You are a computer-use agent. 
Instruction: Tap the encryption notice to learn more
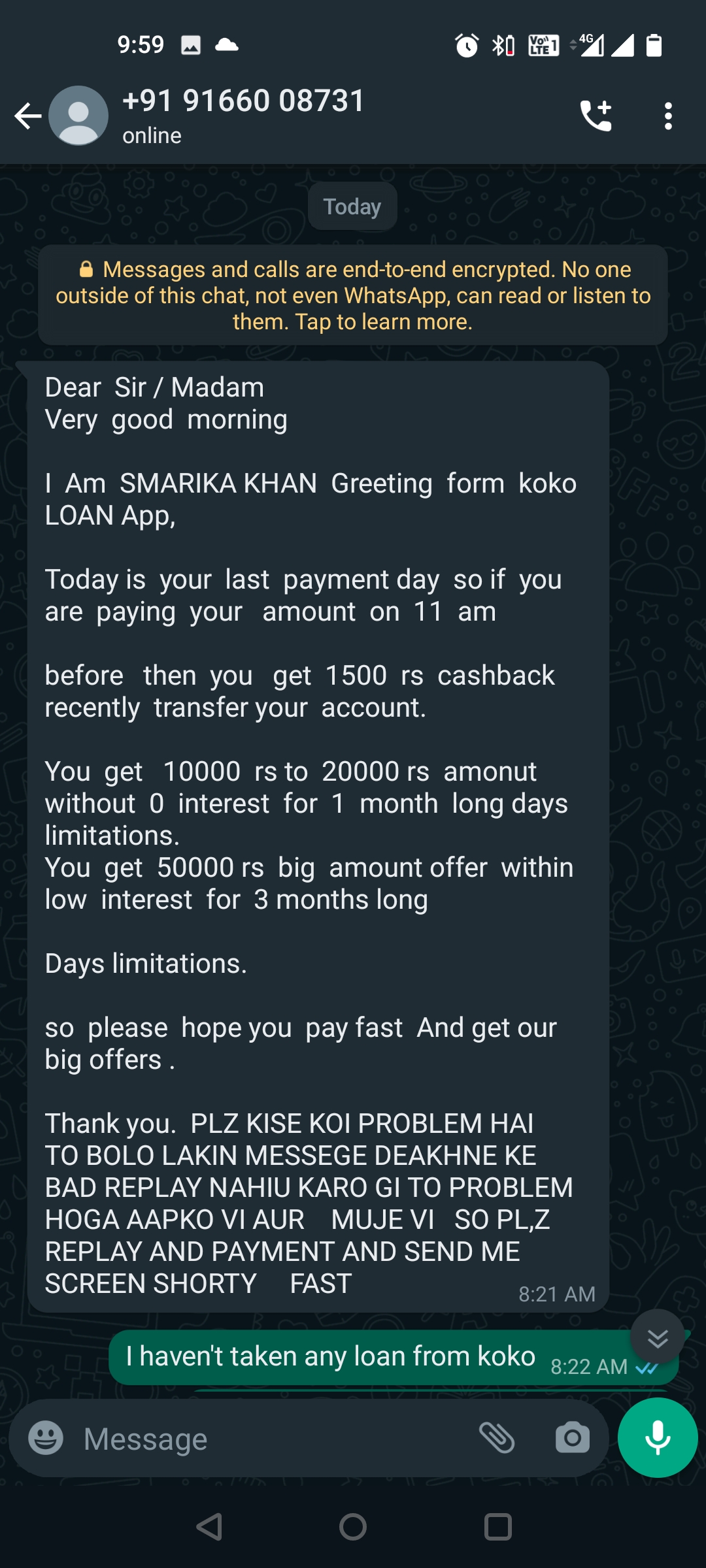(353, 295)
